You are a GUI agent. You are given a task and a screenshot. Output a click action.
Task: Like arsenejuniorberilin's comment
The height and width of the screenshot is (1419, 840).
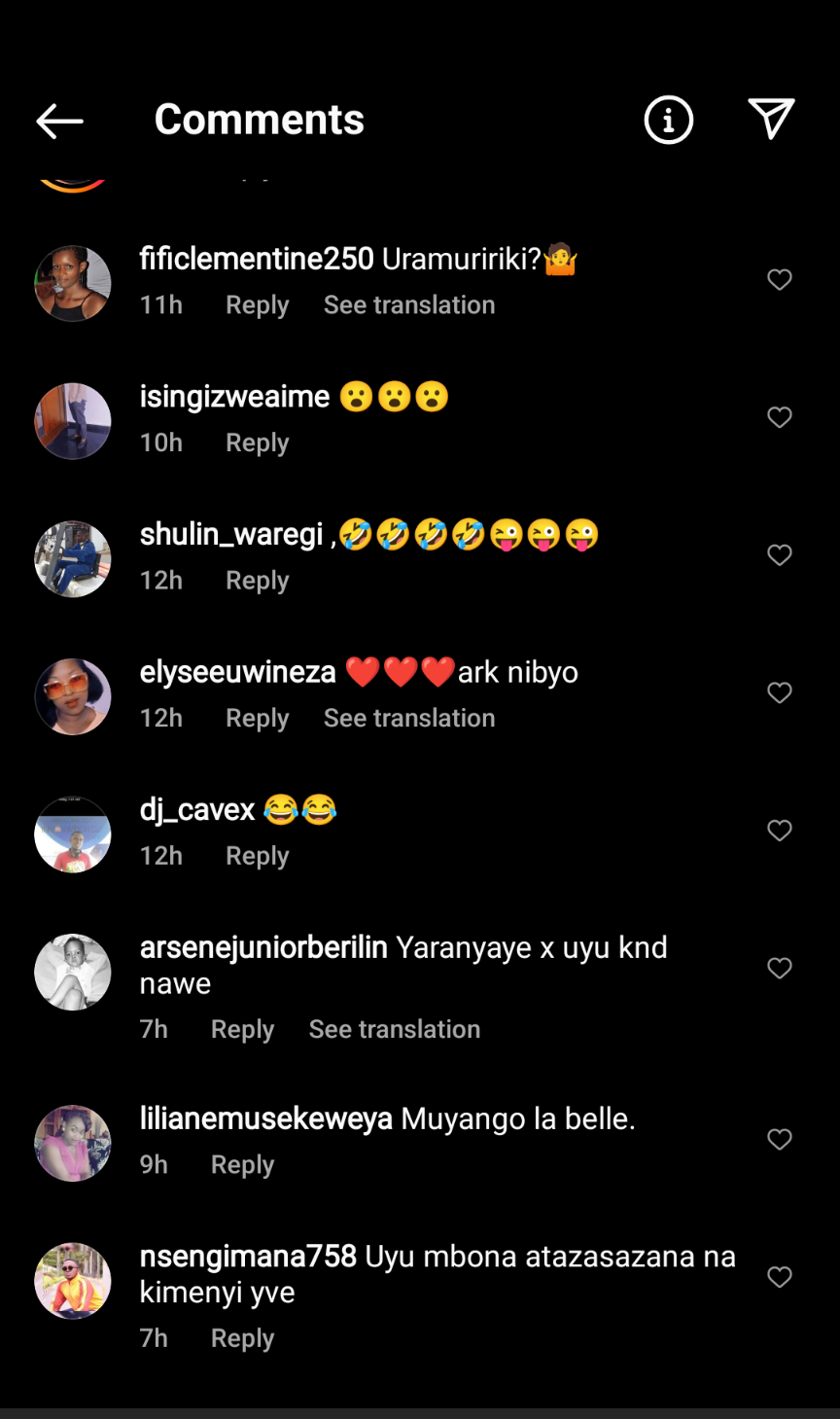(780, 969)
